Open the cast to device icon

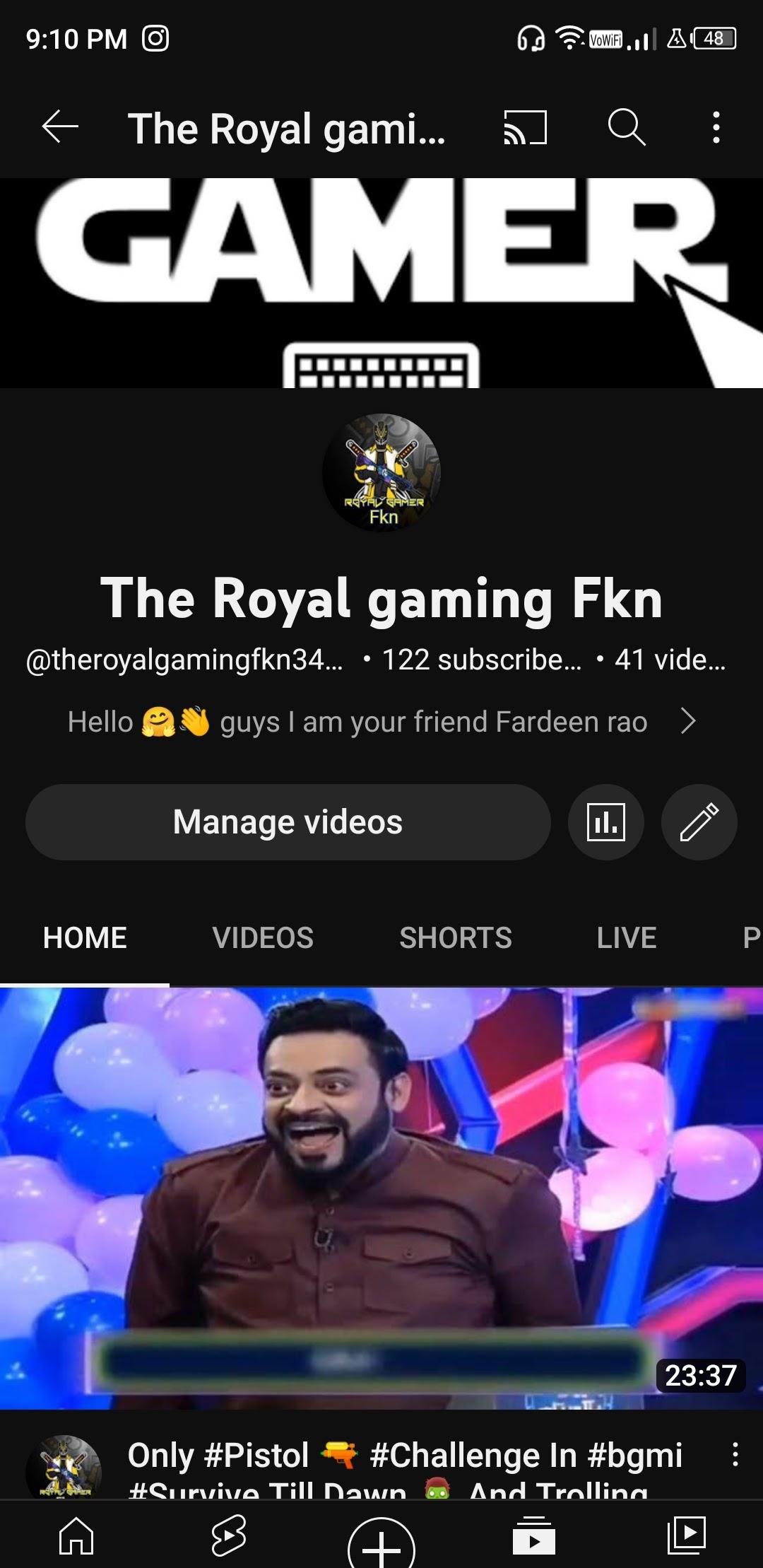525,128
